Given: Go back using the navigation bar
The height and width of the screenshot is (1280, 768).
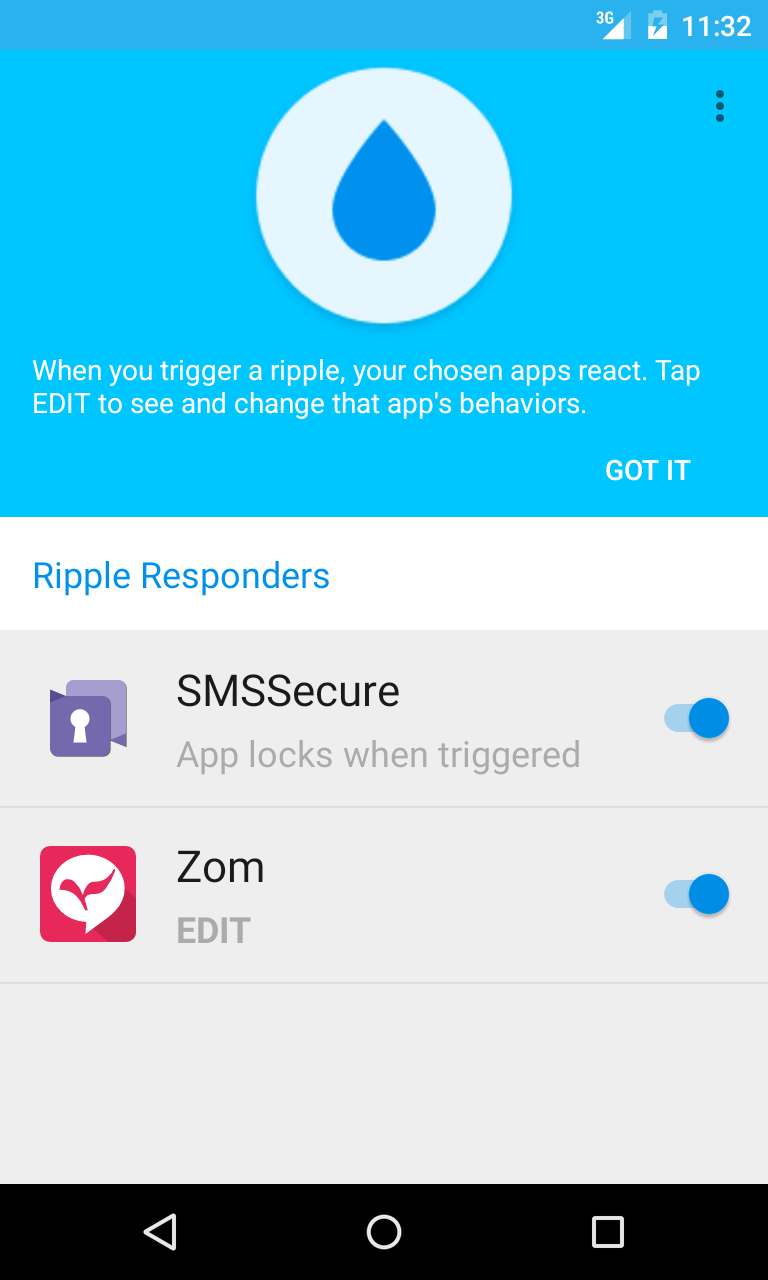Looking at the screenshot, I should tap(160, 1232).
